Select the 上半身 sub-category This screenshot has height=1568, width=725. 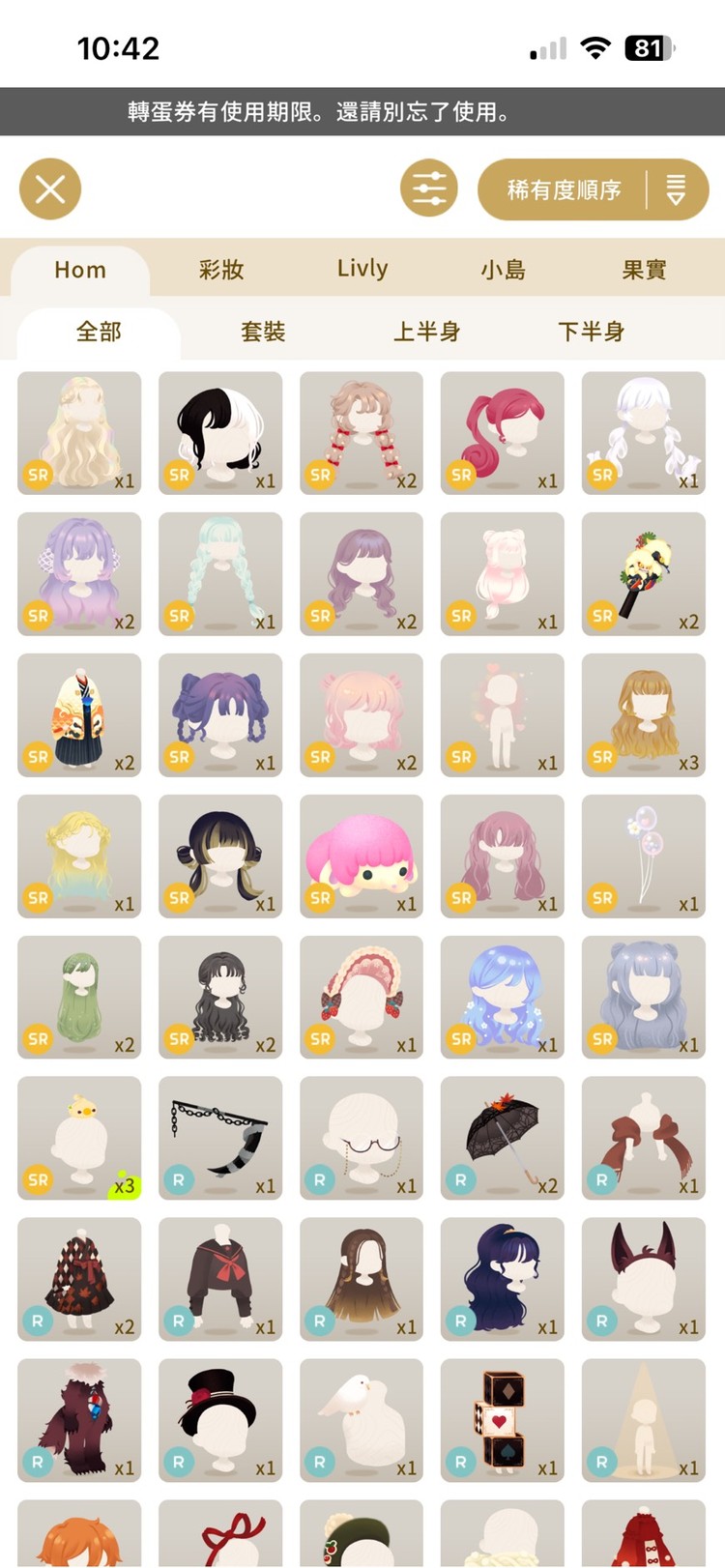(426, 333)
